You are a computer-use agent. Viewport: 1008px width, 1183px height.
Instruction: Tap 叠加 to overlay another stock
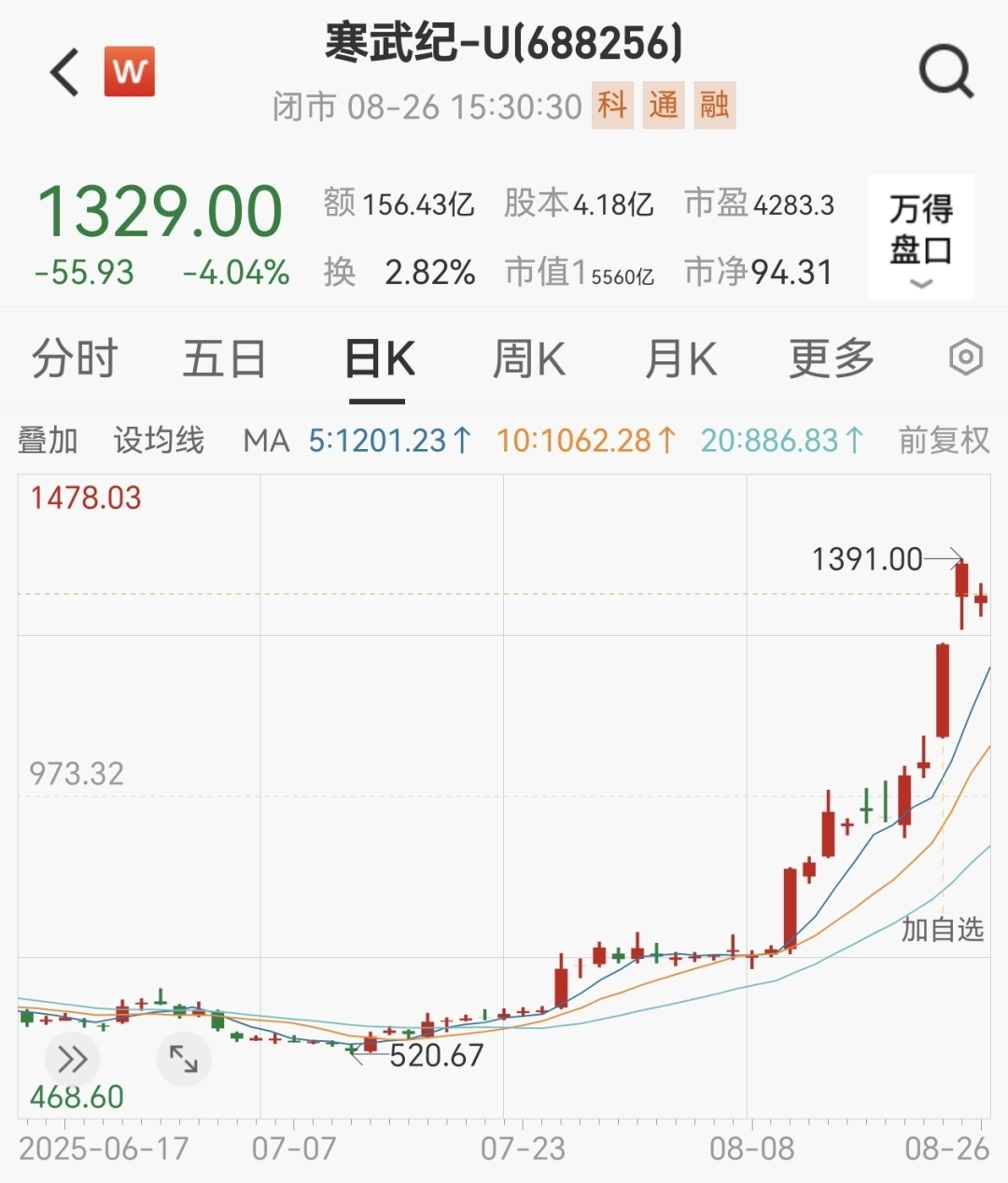[48, 440]
